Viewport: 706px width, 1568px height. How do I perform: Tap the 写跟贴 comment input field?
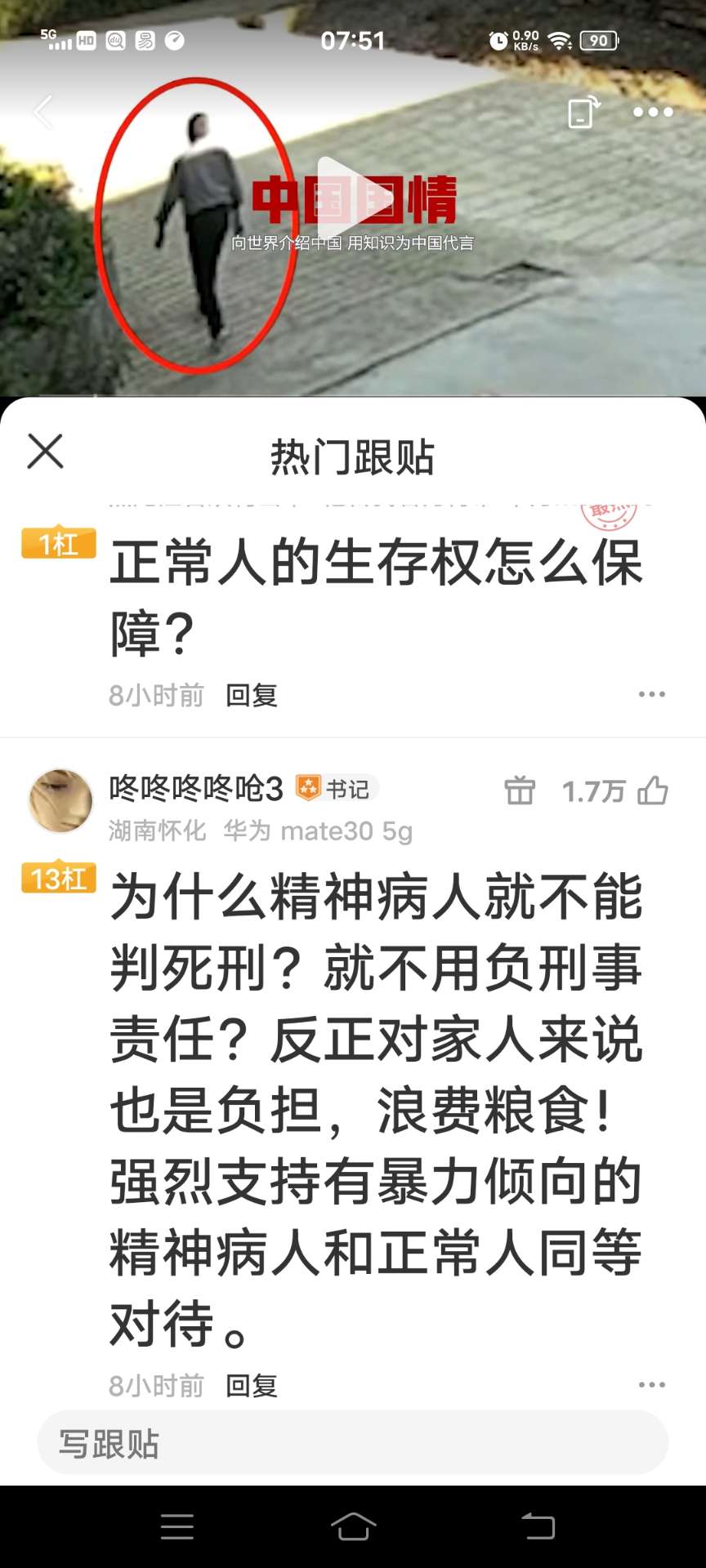pyautogui.click(x=353, y=1443)
